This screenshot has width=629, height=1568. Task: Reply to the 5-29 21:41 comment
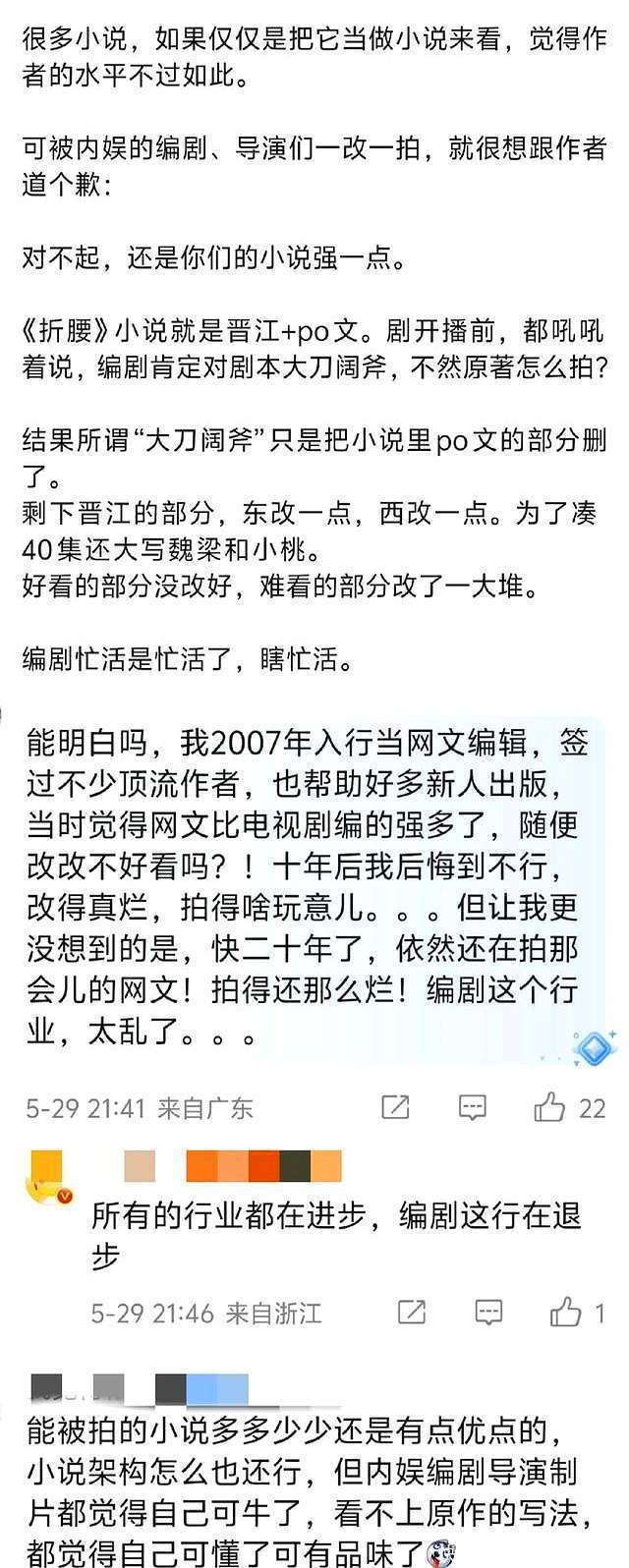[473, 1108]
